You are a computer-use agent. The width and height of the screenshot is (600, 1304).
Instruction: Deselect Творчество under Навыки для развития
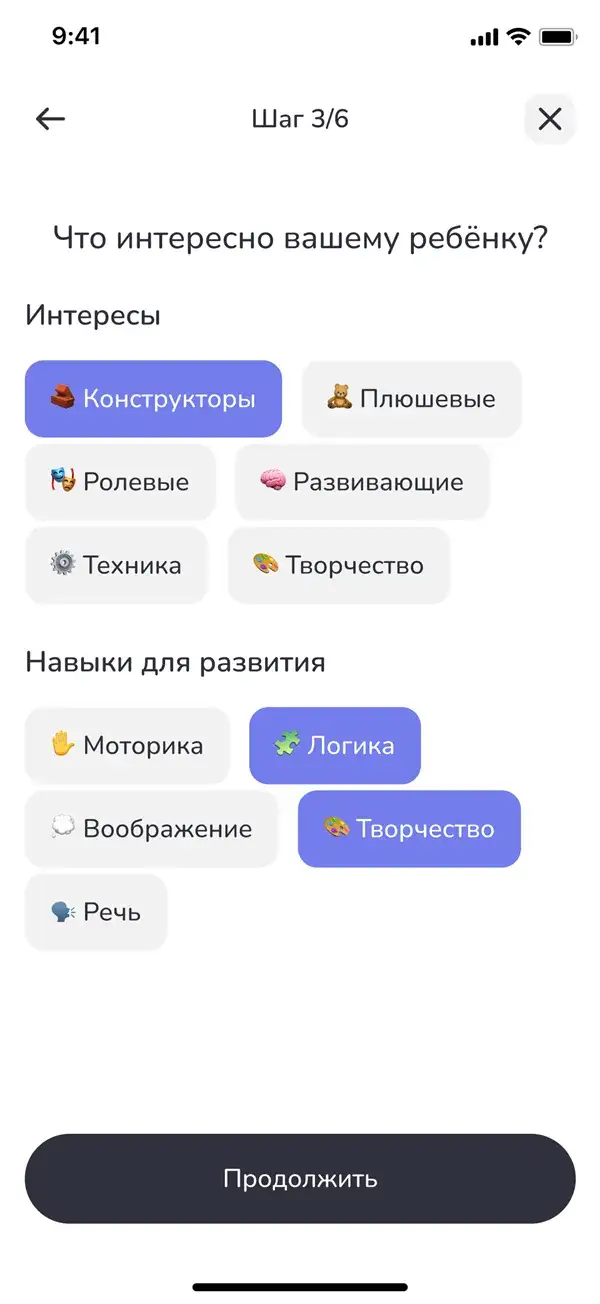click(409, 829)
